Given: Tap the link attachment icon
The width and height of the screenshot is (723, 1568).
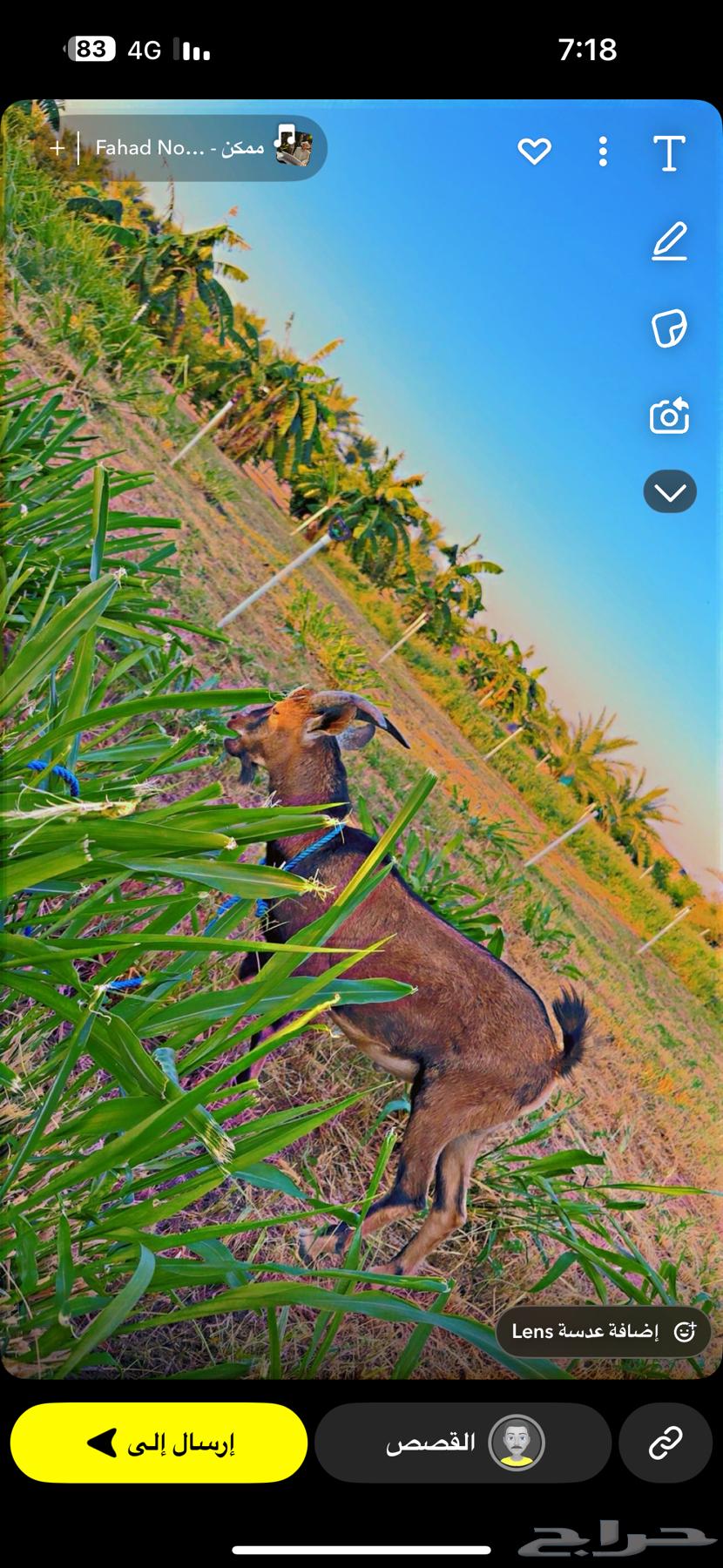Looking at the screenshot, I should [666, 1443].
